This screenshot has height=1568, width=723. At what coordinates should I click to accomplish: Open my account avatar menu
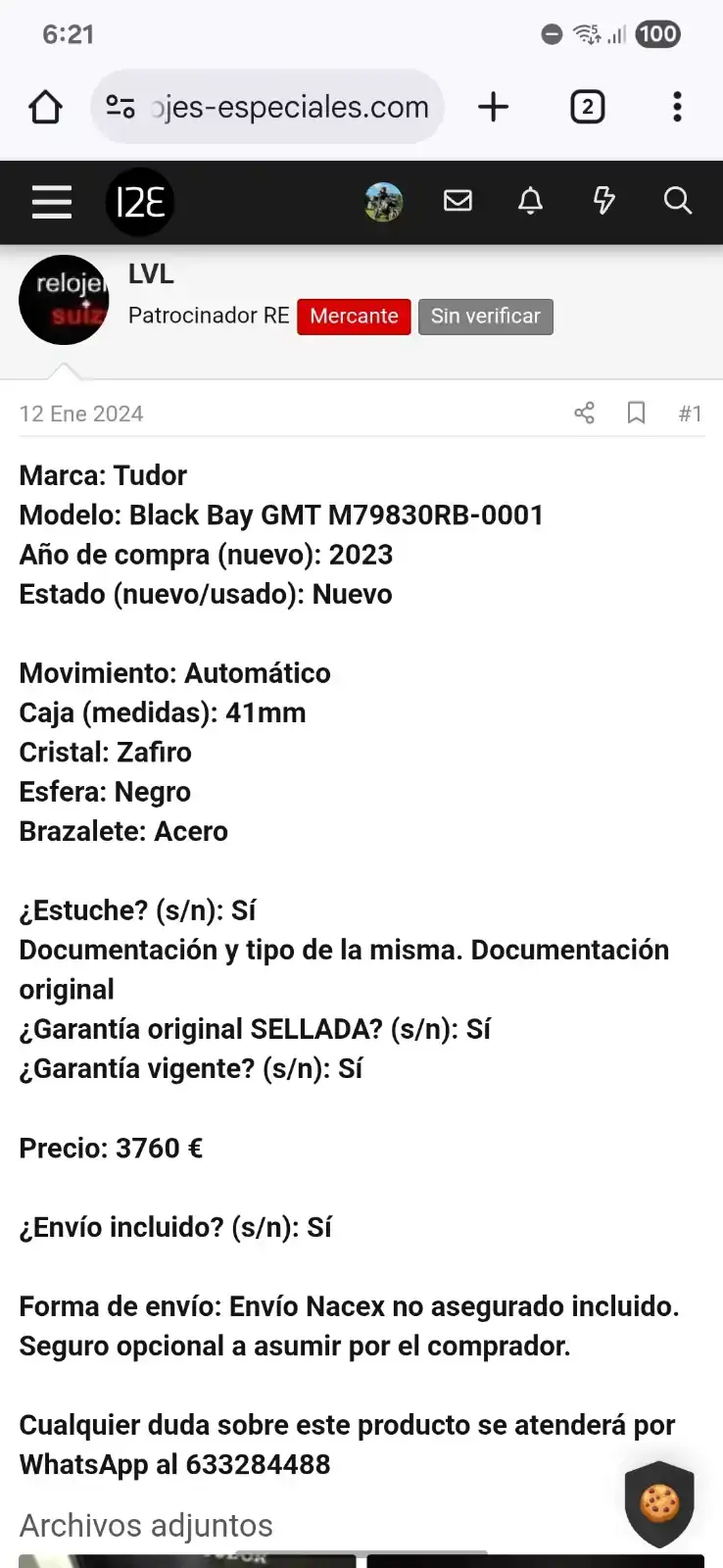coord(384,202)
